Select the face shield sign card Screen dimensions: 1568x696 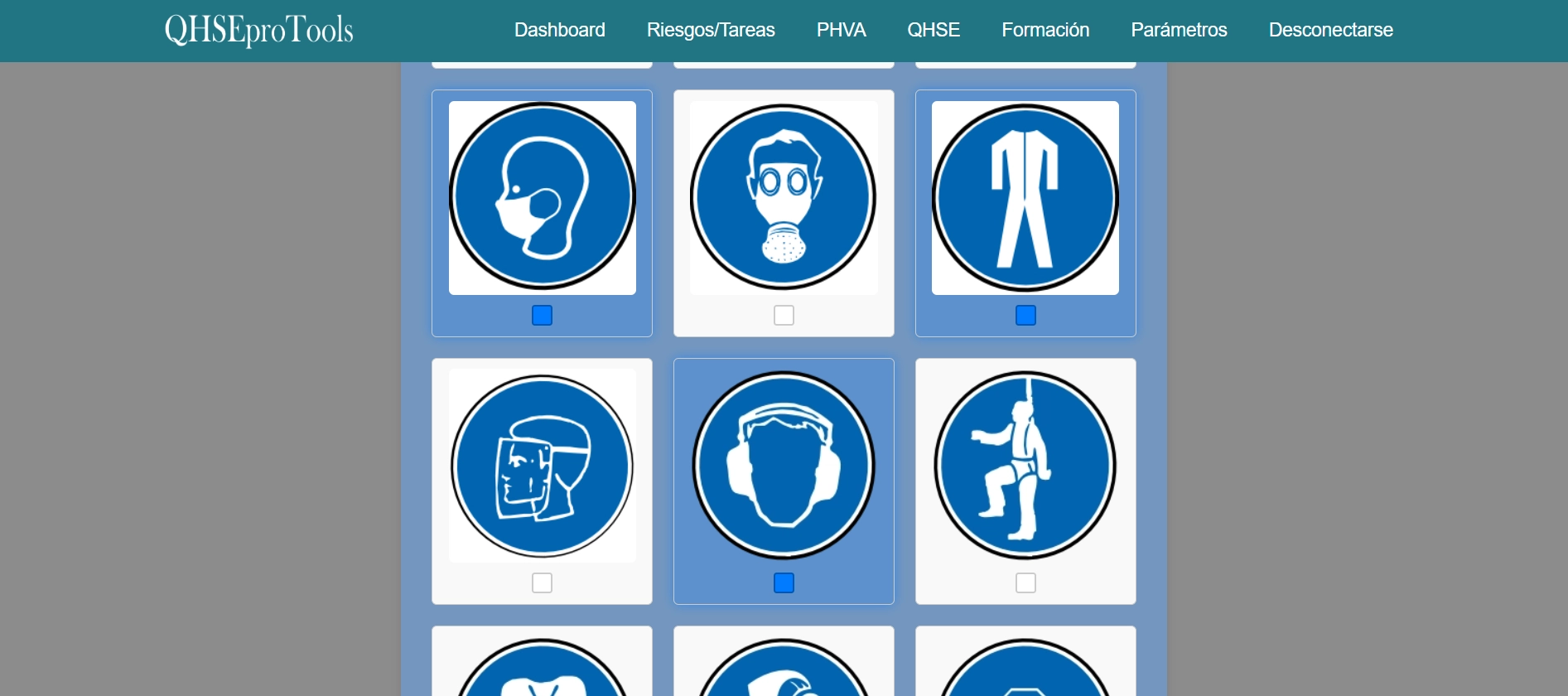click(x=542, y=466)
